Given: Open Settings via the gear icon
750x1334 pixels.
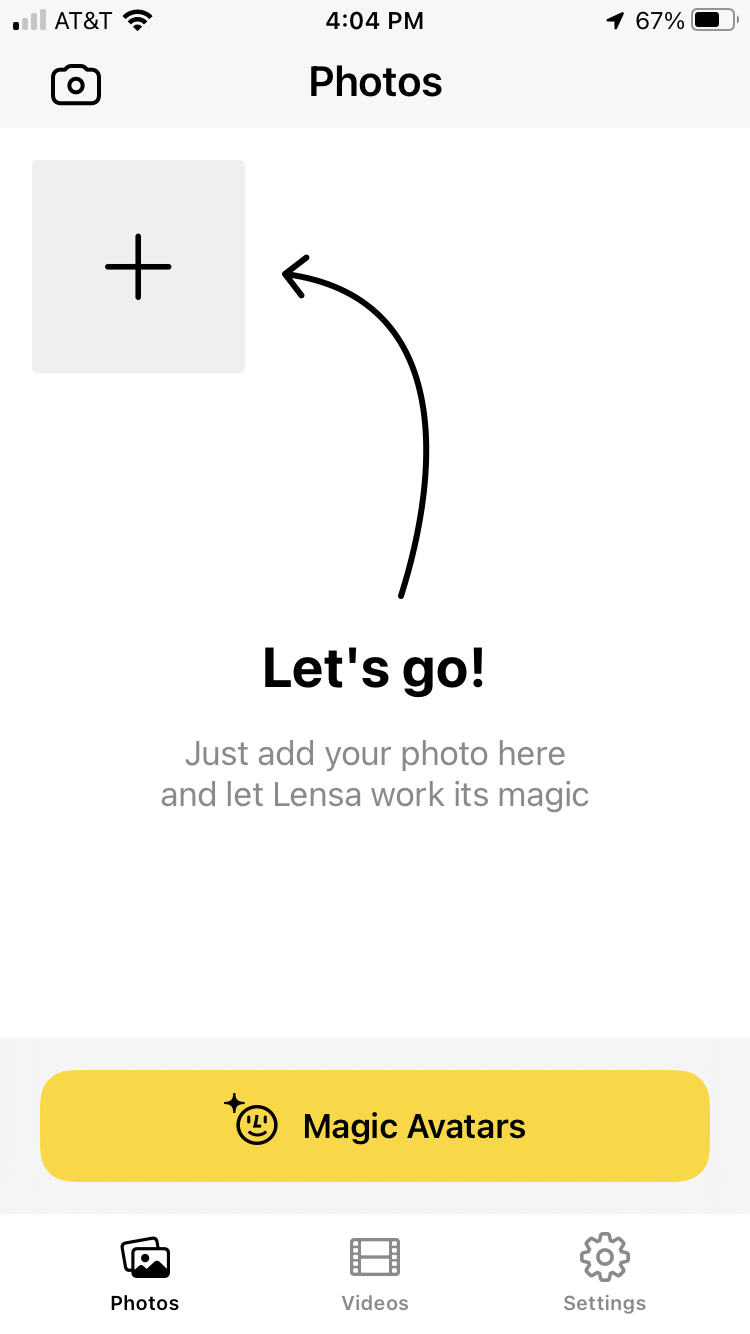Looking at the screenshot, I should pyautogui.click(x=604, y=1256).
